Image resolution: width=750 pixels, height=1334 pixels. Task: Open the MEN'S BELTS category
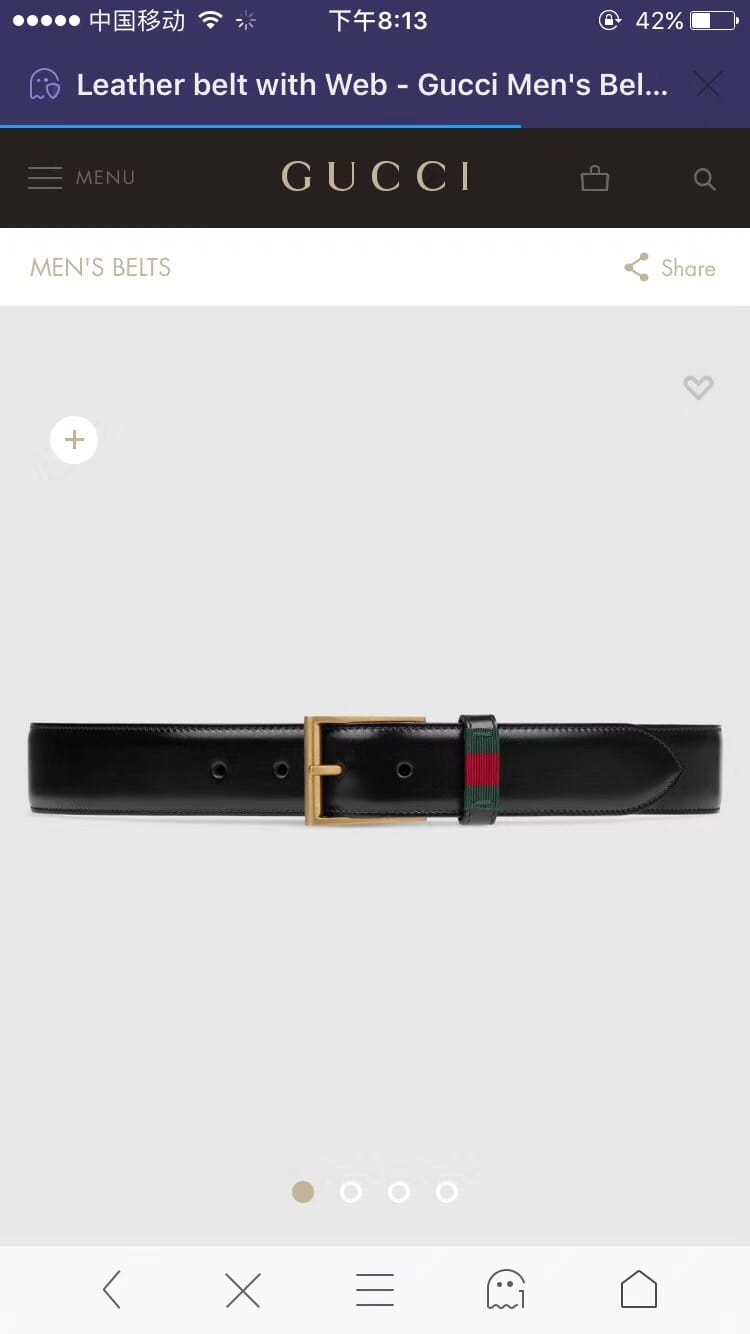[x=101, y=268]
